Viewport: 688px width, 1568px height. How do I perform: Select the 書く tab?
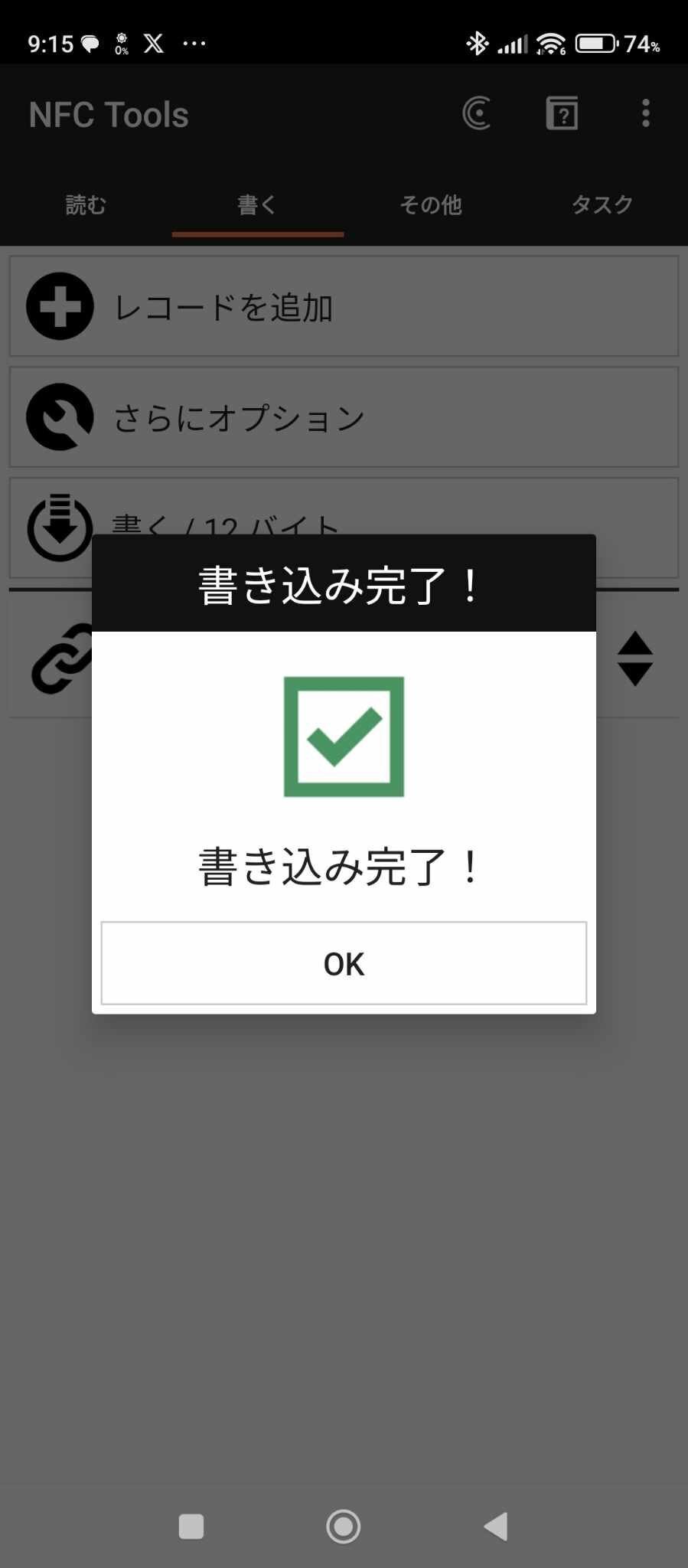tap(258, 204)
